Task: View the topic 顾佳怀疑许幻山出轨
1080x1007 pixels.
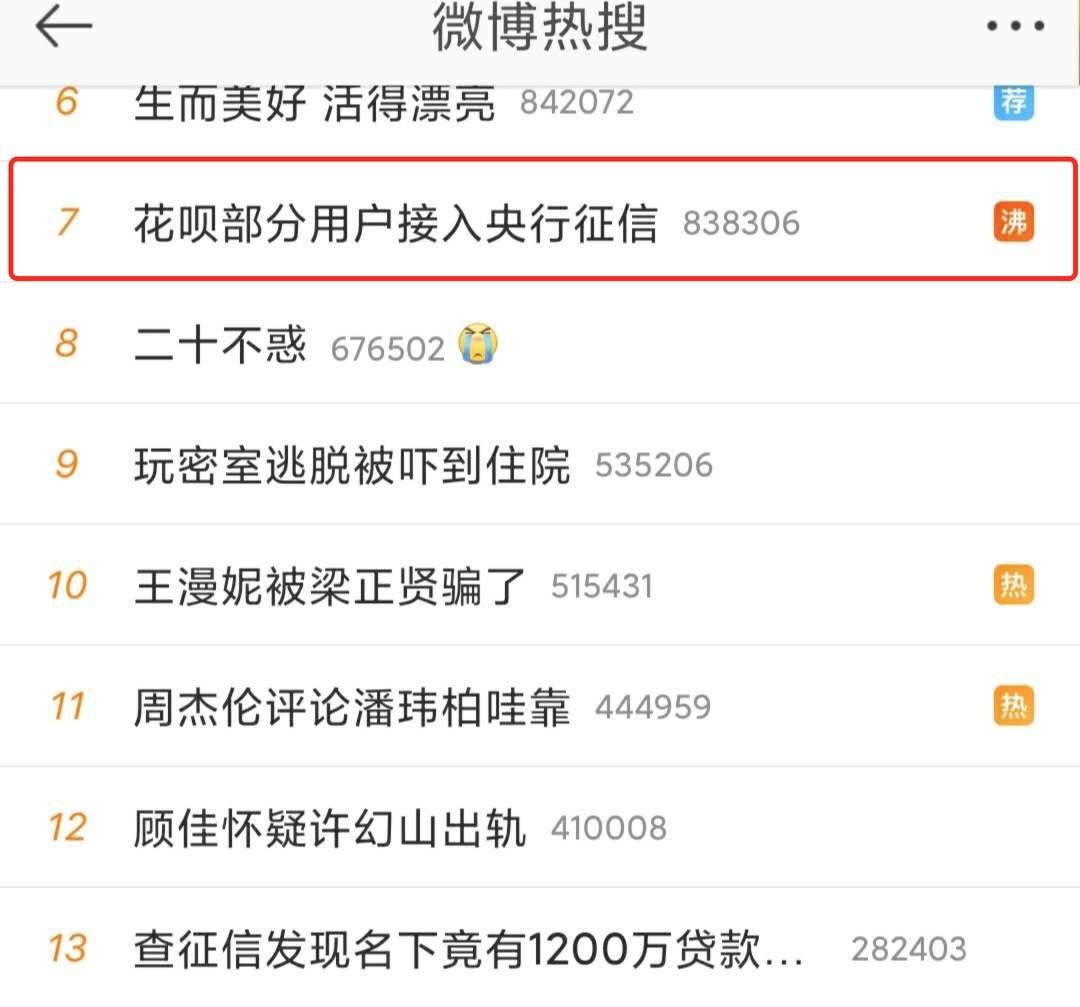Action: pyautogui.click(x=330, y=828)
